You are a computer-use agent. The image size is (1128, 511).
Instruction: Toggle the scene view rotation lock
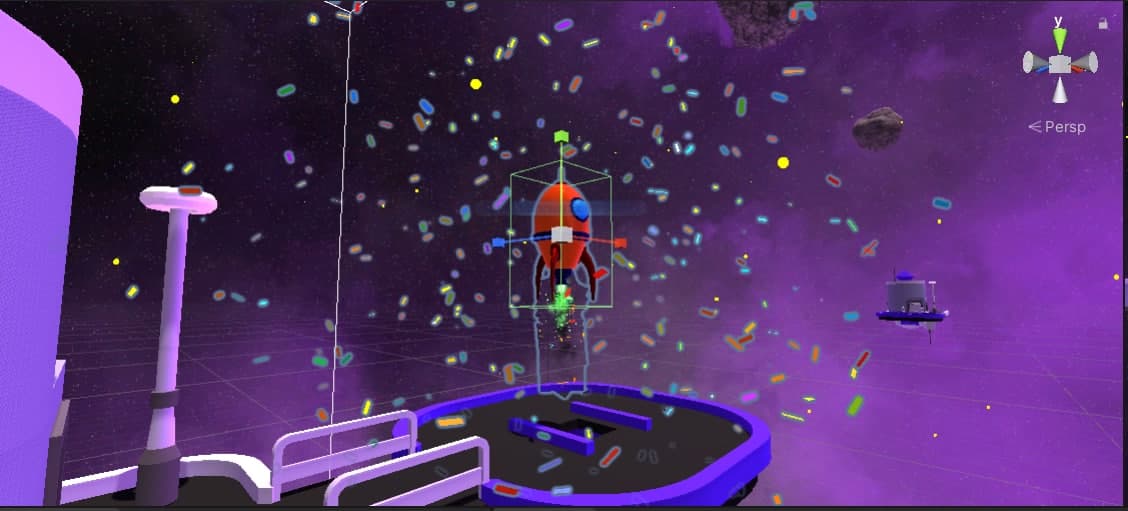pyautogui.click(x=1103, y=23)
